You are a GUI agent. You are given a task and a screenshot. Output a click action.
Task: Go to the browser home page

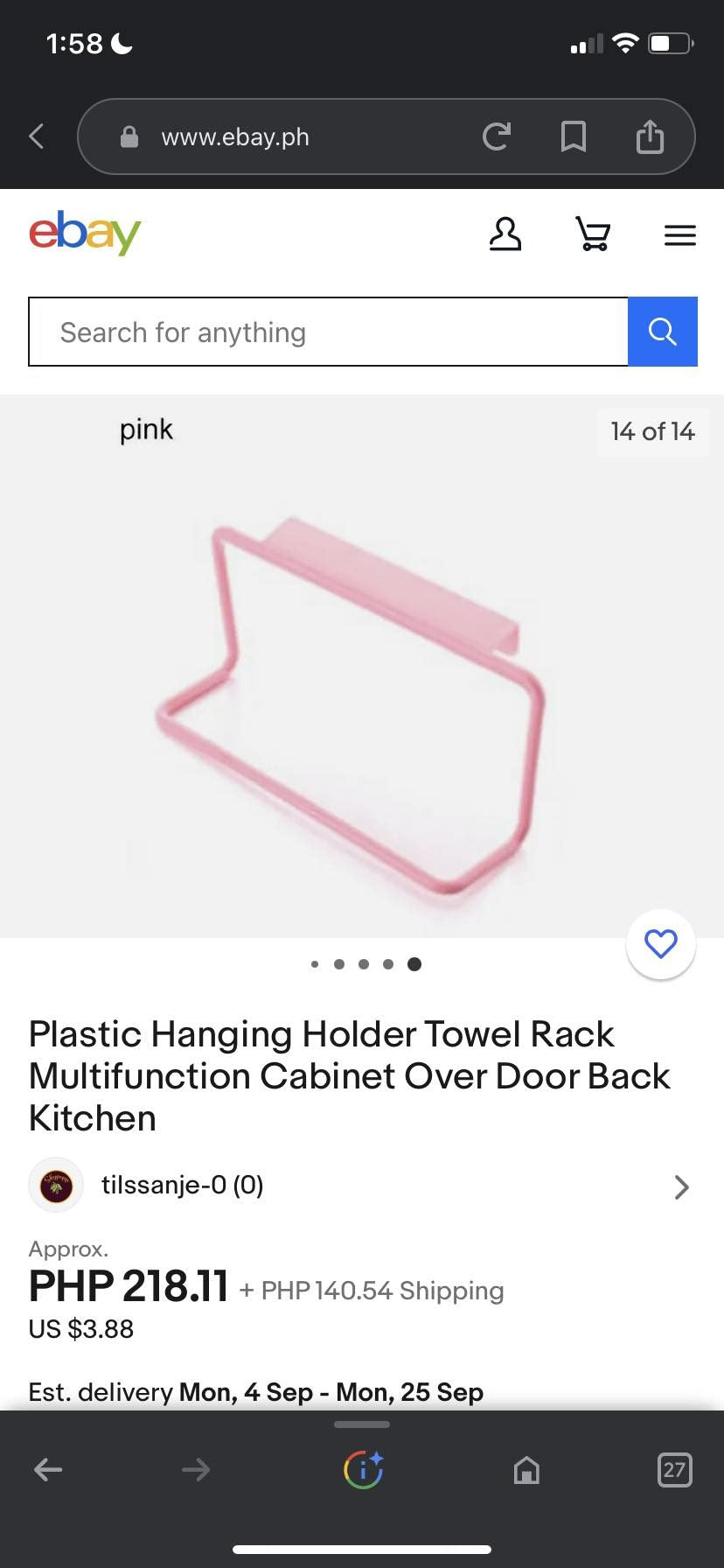tap(526, 1470)
